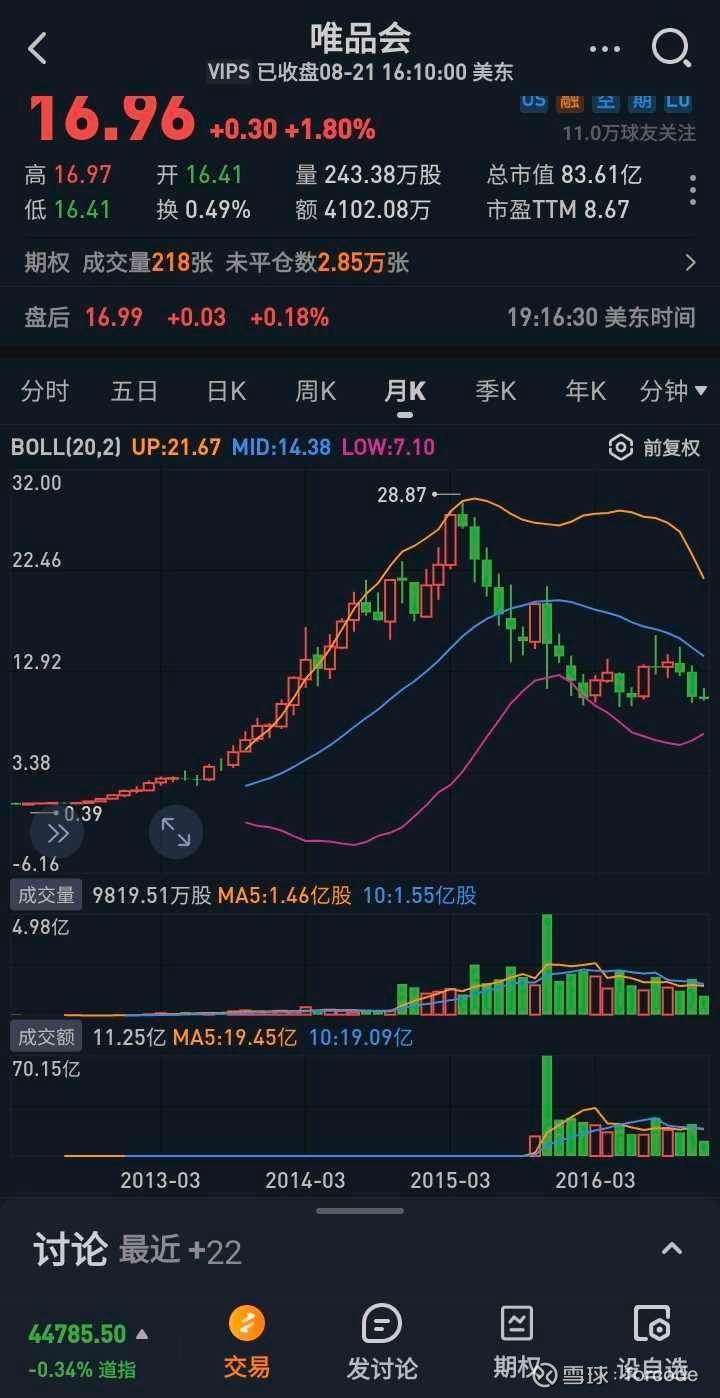720x1398 pixels.
Task: Open the 分钟 interval dropdown
Action: [x=673, y=391]
